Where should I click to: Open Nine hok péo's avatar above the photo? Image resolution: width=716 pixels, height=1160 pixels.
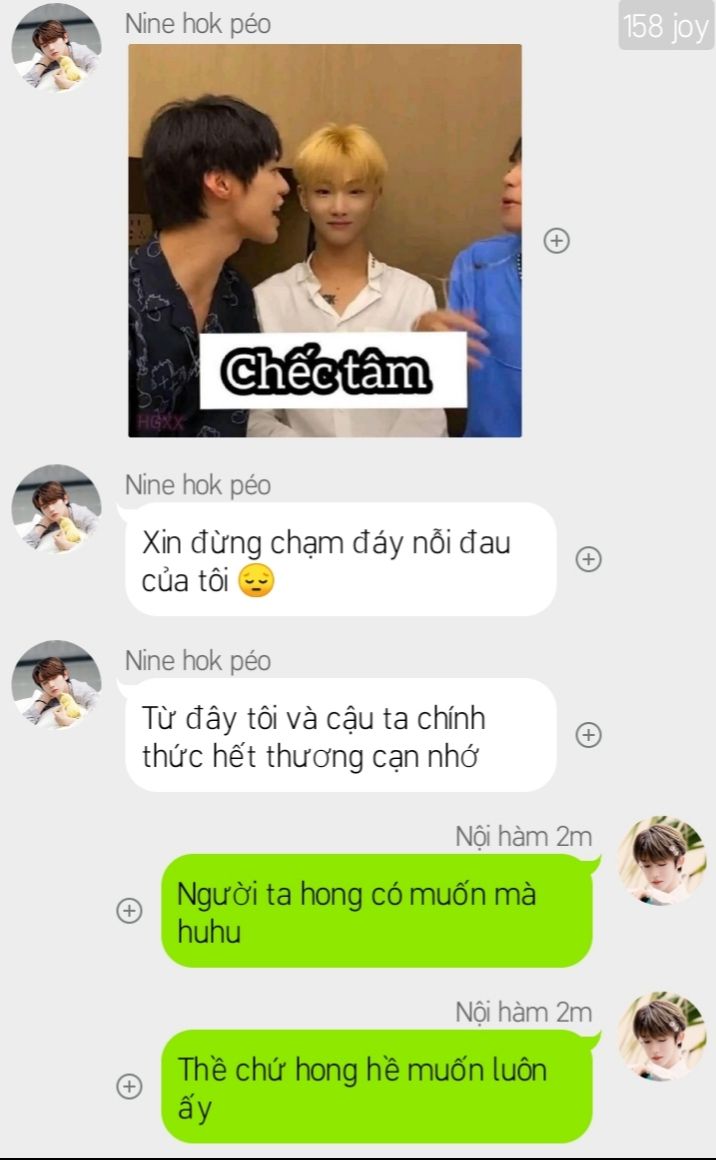point(56,47)
